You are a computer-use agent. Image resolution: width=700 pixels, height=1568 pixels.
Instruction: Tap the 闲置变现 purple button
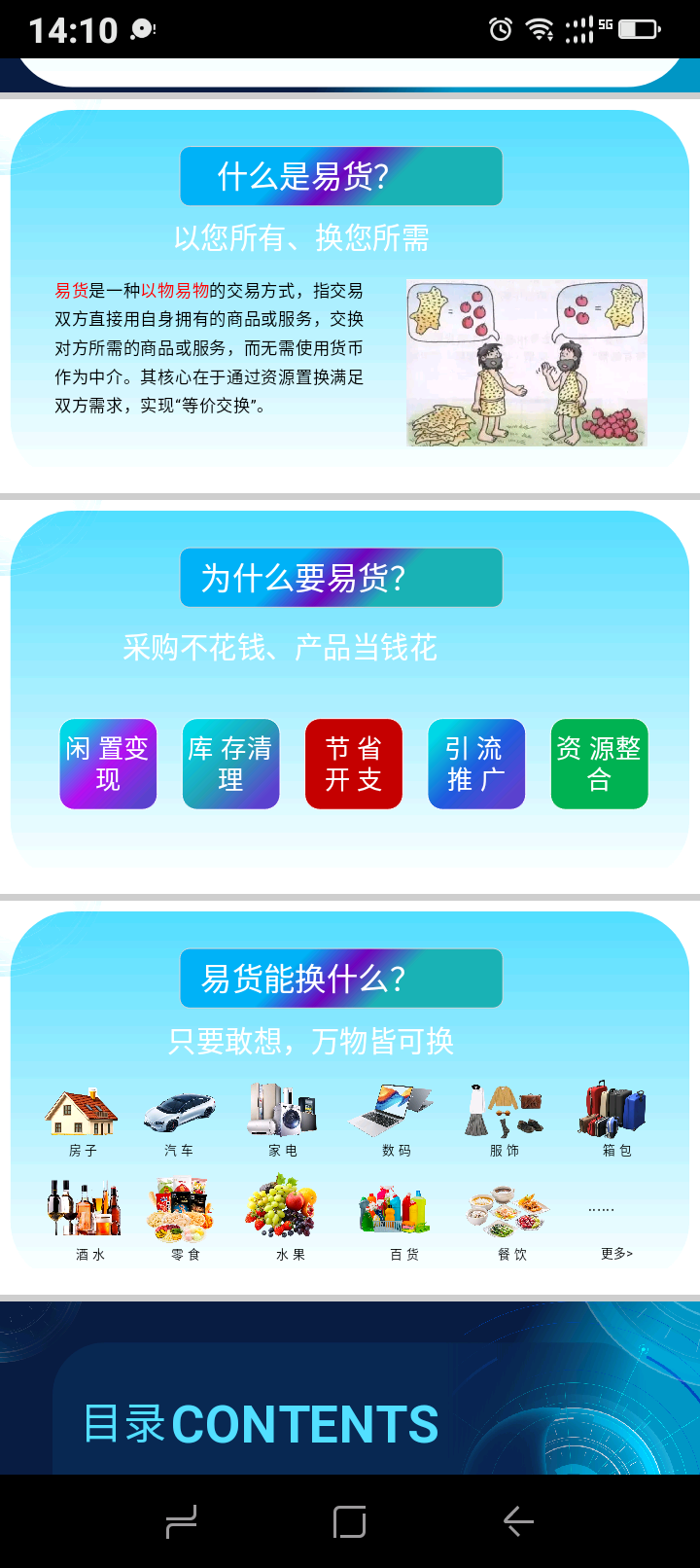(x=107, y=764)
